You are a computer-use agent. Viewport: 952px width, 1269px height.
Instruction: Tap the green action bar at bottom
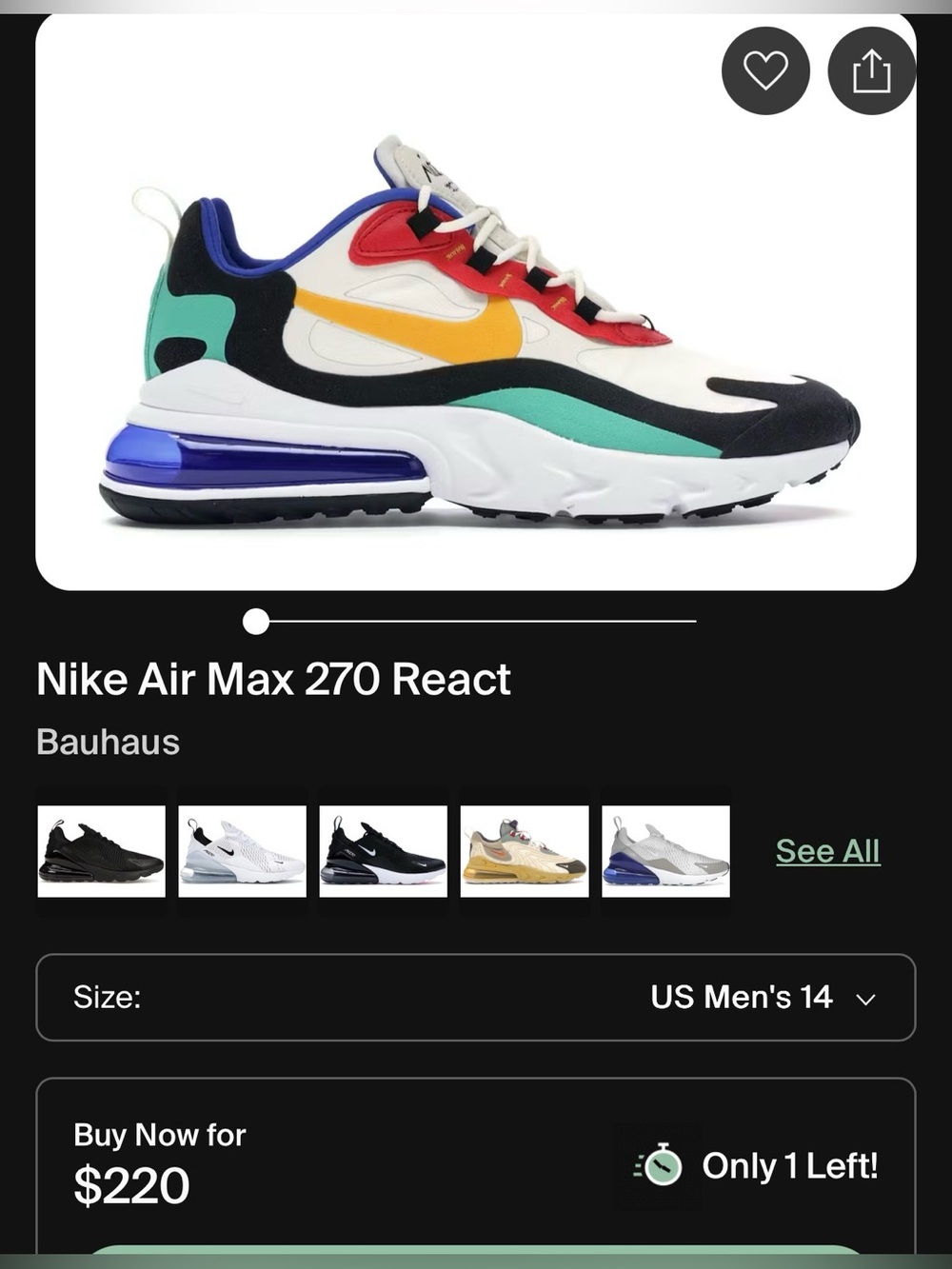[x=476, y=1261]
